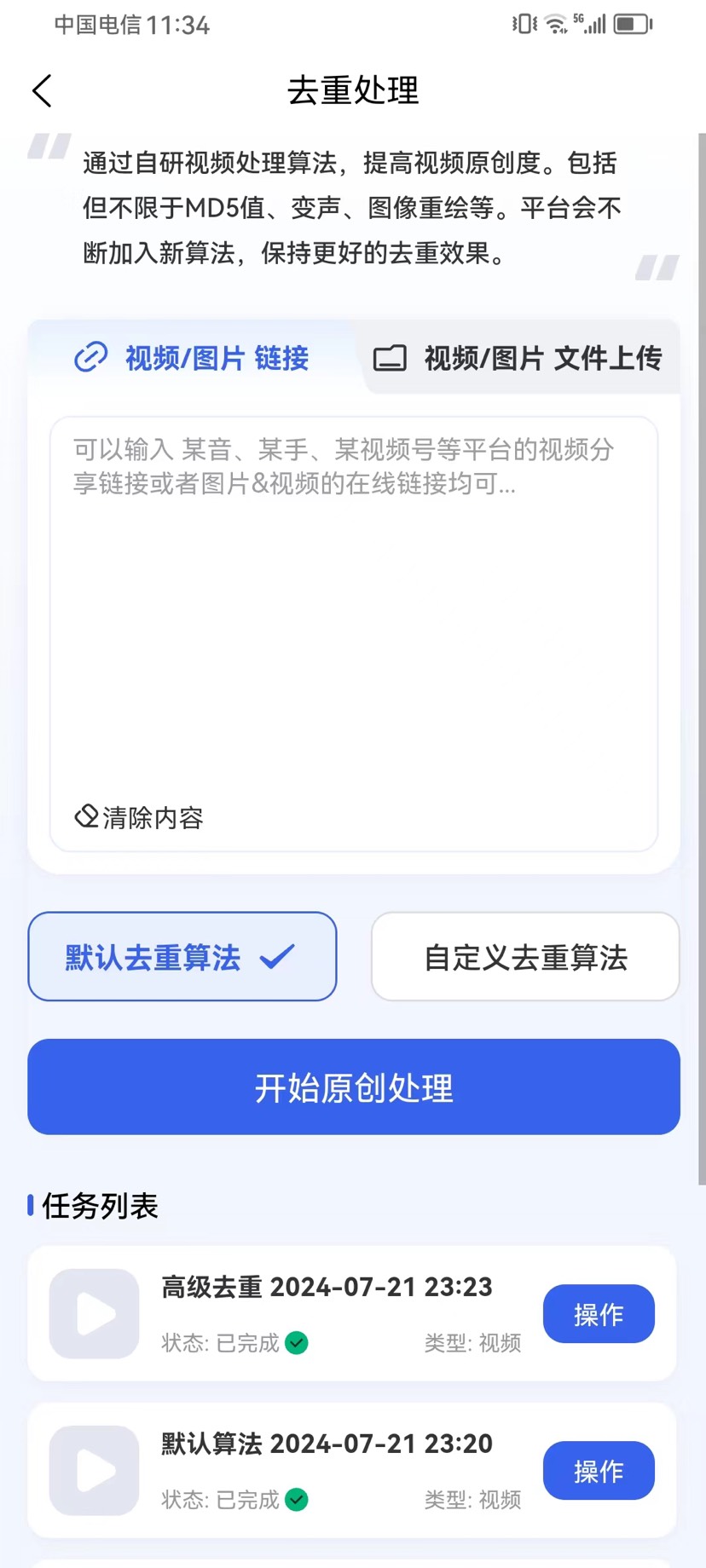This screenshot has width=706, height=1568.
Task: Enable the 自定义去重算法 option
Action: tap(524, 956)
